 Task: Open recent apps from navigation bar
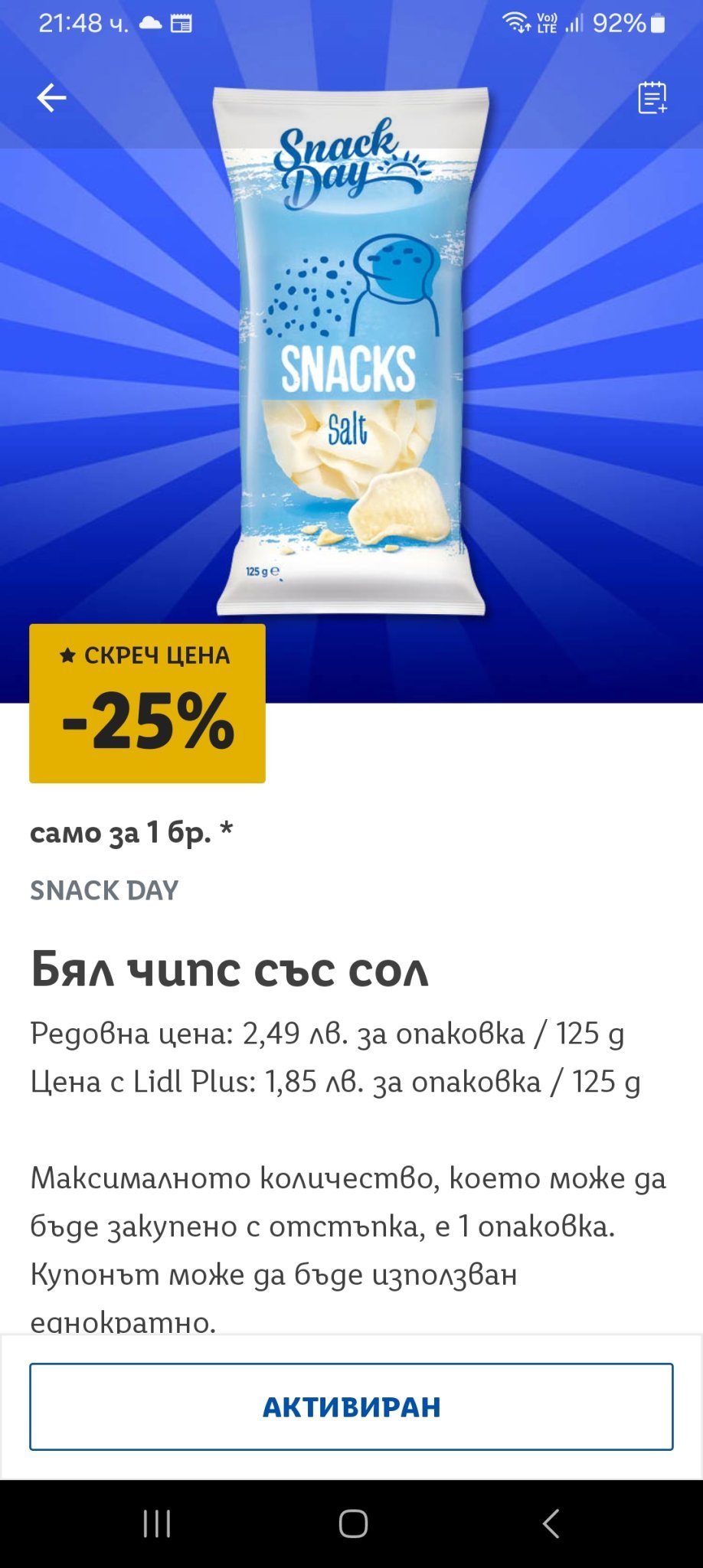pyautogui.click(x=157, y=1524)
